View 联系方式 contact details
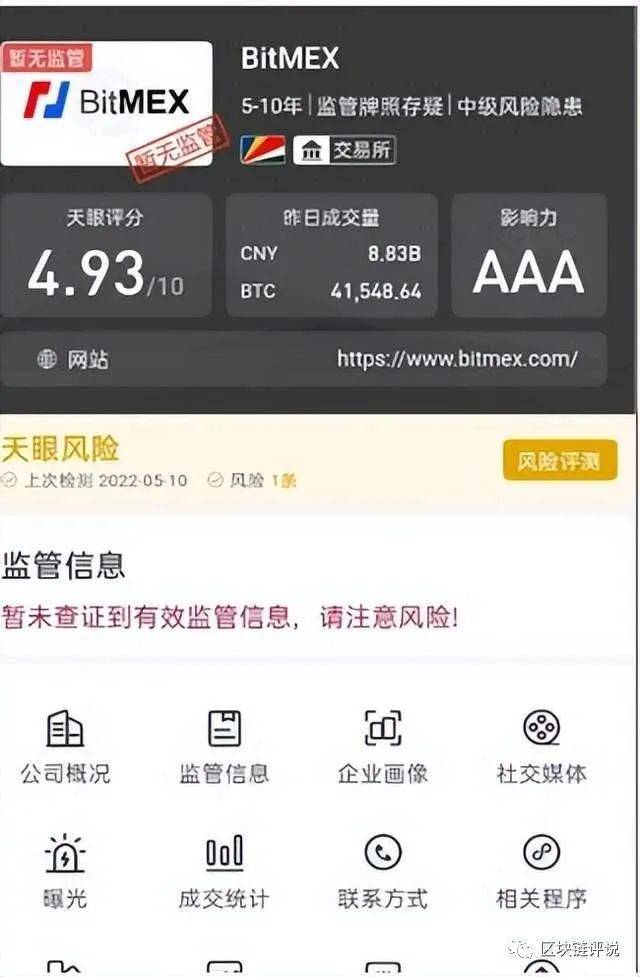Screen dimensions: 640x977 [x=382, y=871]
